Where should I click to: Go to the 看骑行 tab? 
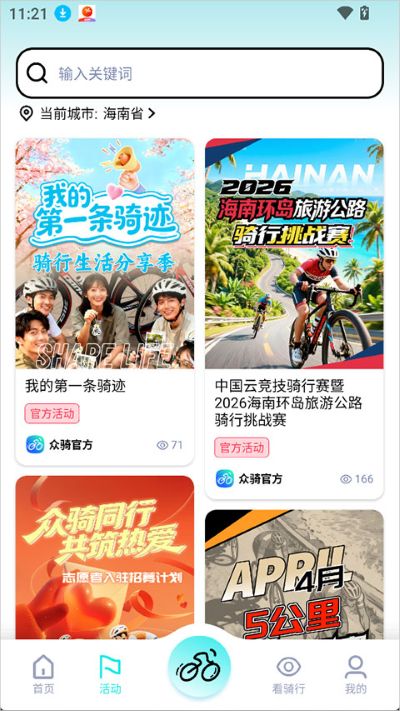point(288,675)
